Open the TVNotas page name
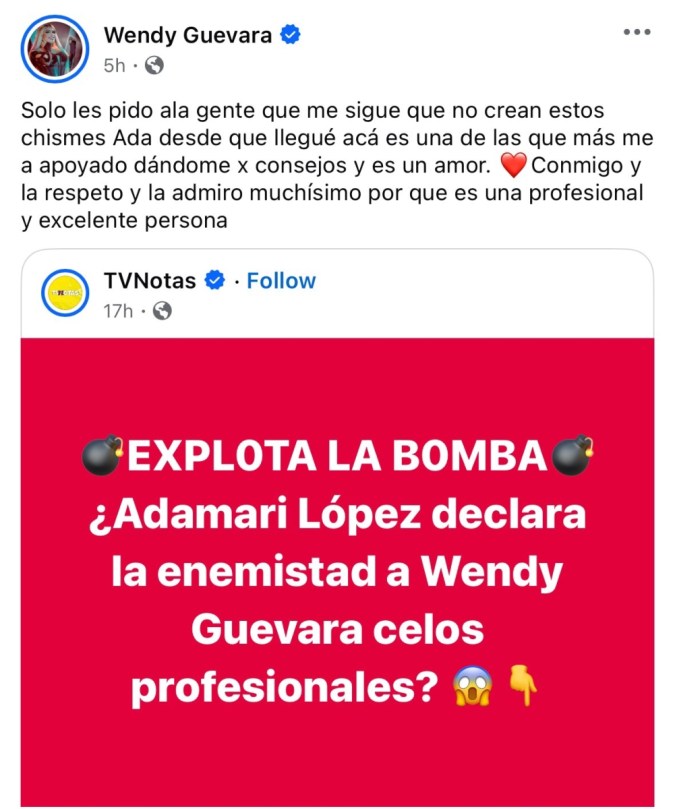The width and height of the screenshot is (675, 809). [149, 280]
